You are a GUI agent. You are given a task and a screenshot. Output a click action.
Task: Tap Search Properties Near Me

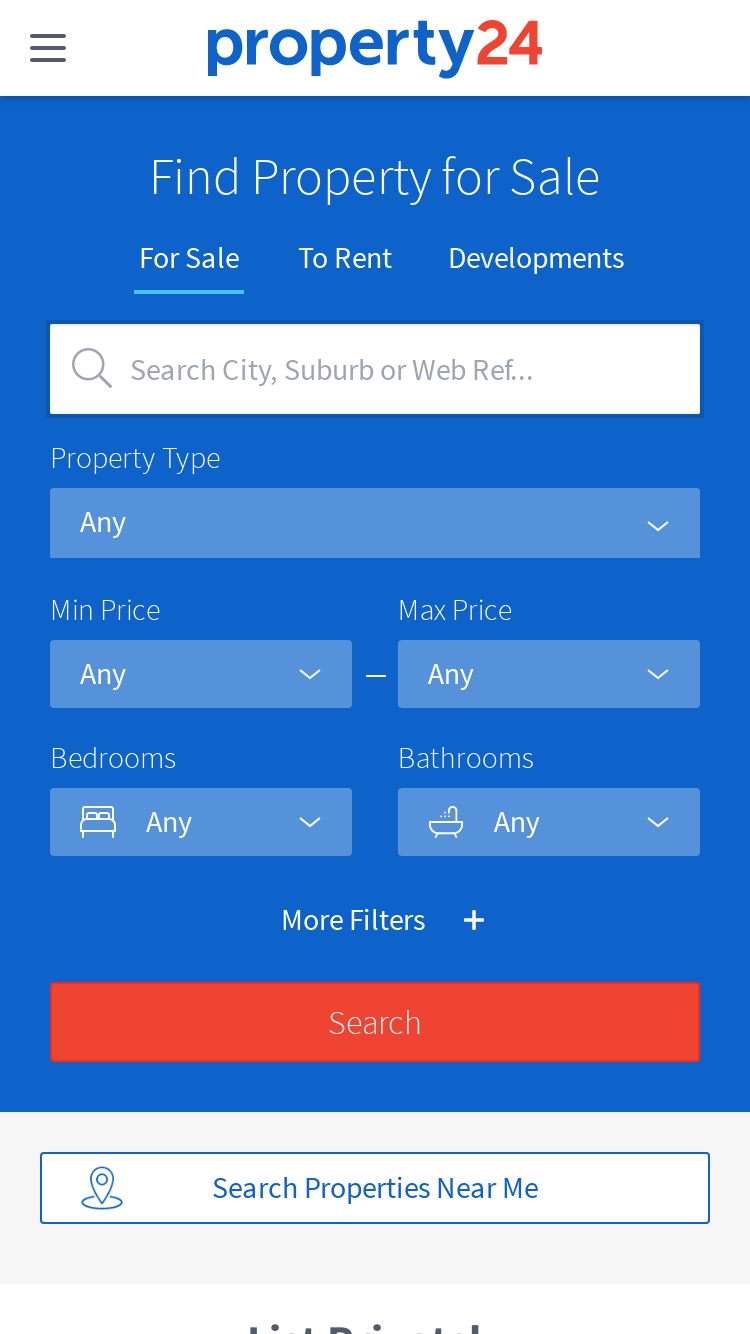point(375,1188)
